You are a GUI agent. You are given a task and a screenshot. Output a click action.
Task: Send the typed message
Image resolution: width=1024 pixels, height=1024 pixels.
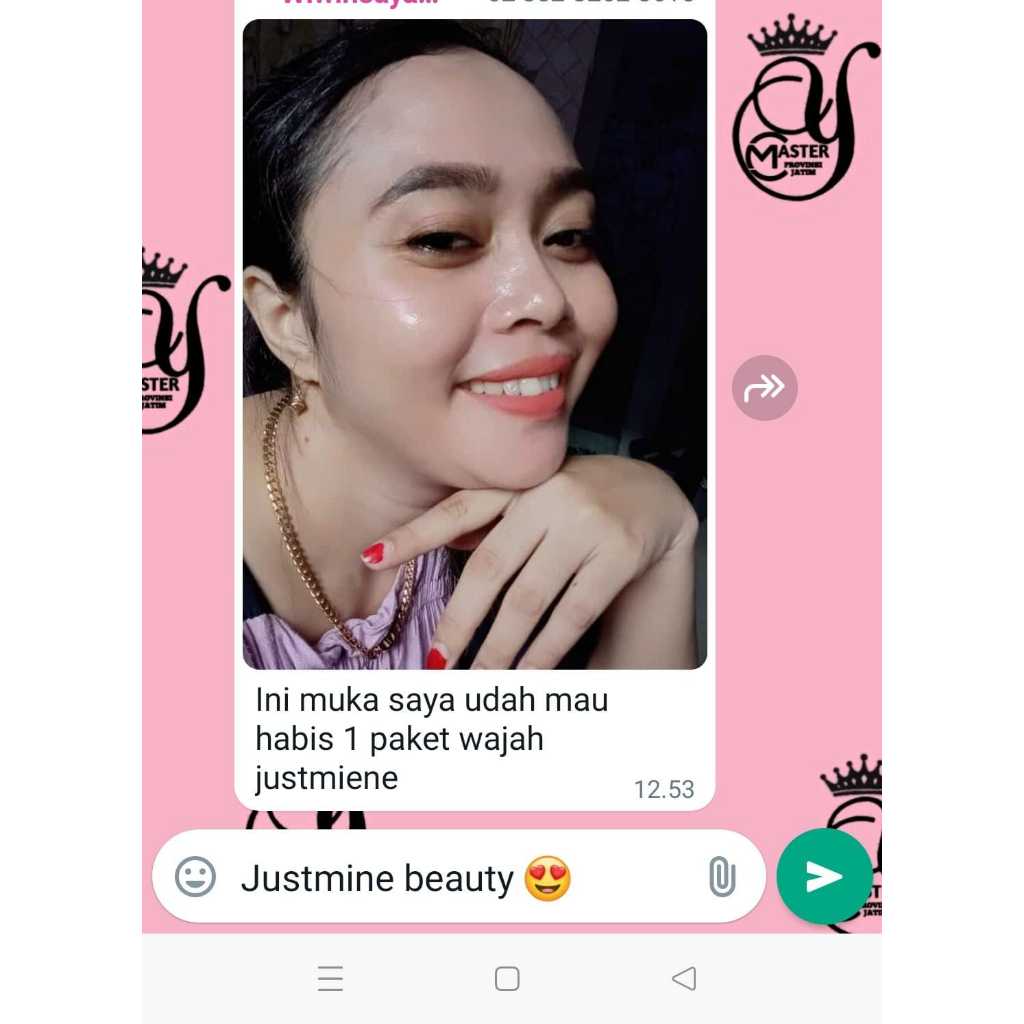[824, 877]
